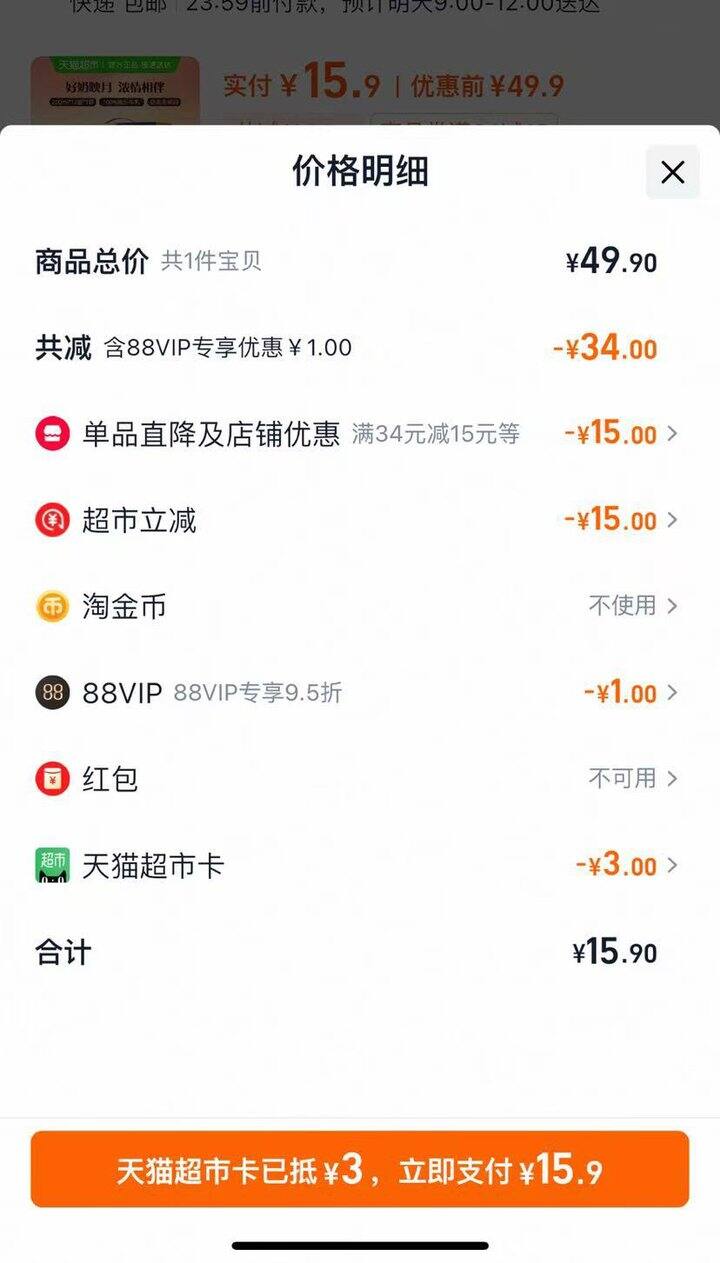Close the 价格明细 price details sheet

tap(672, 172)
